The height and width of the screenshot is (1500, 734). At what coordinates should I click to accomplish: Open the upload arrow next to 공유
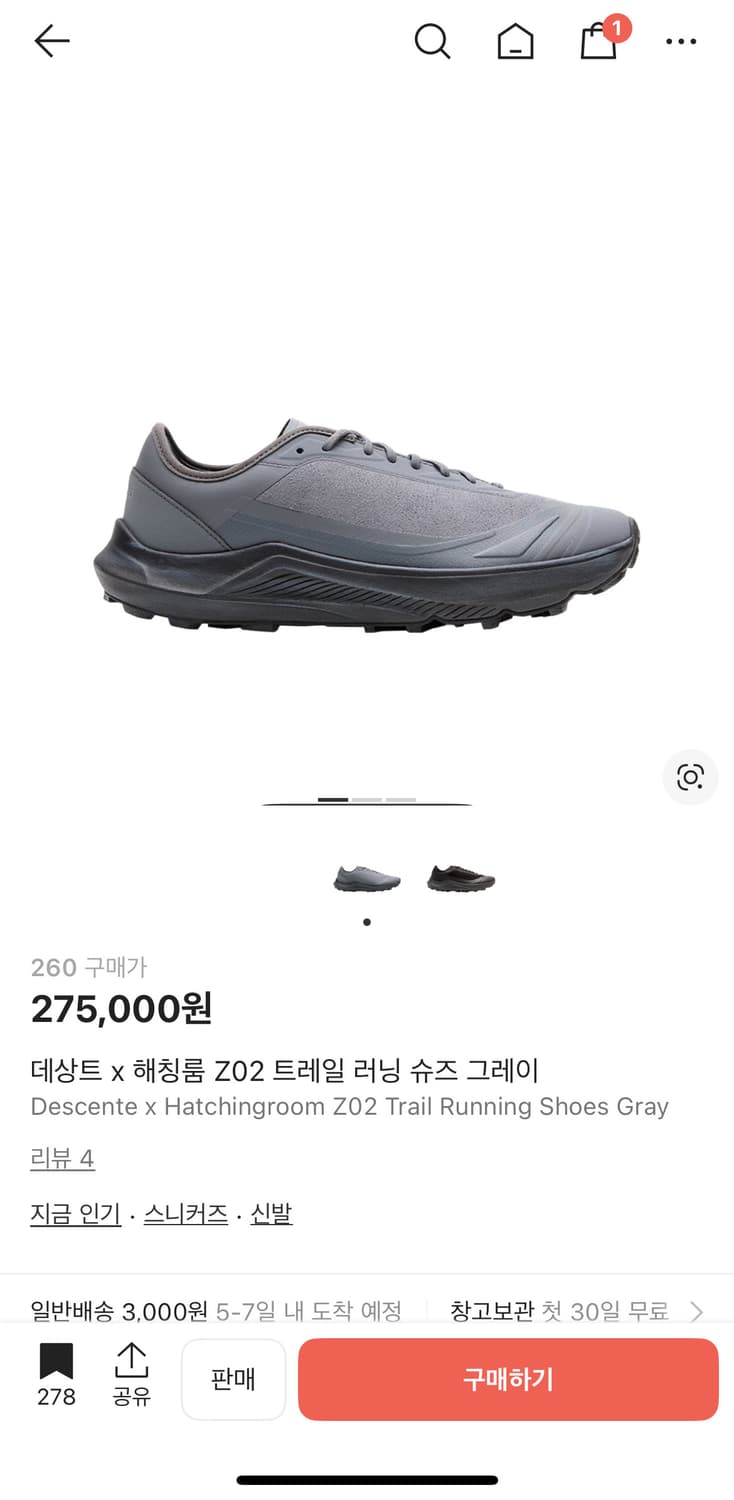(131, 1362)
